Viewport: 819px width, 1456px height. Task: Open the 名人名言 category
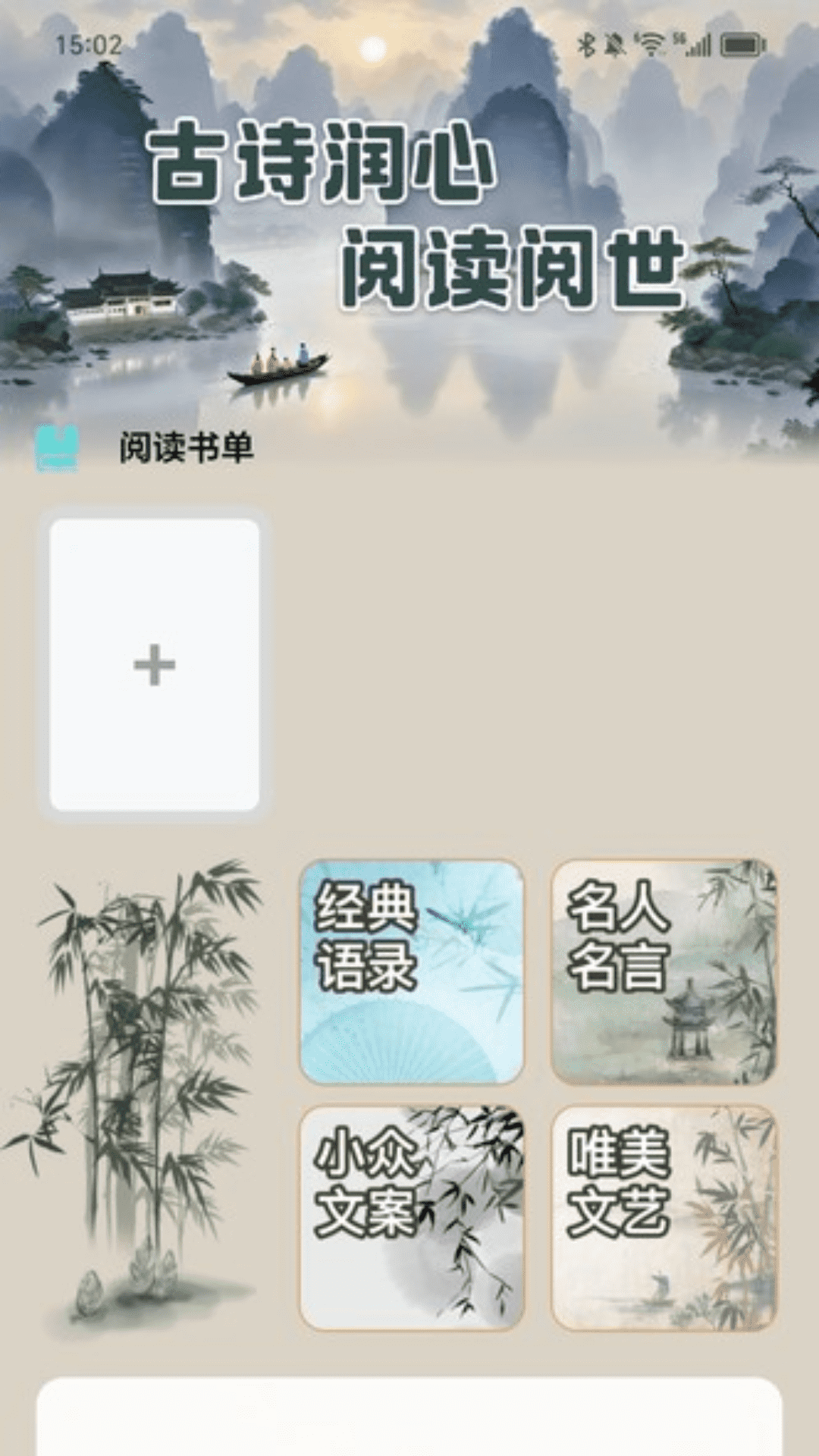664,971
